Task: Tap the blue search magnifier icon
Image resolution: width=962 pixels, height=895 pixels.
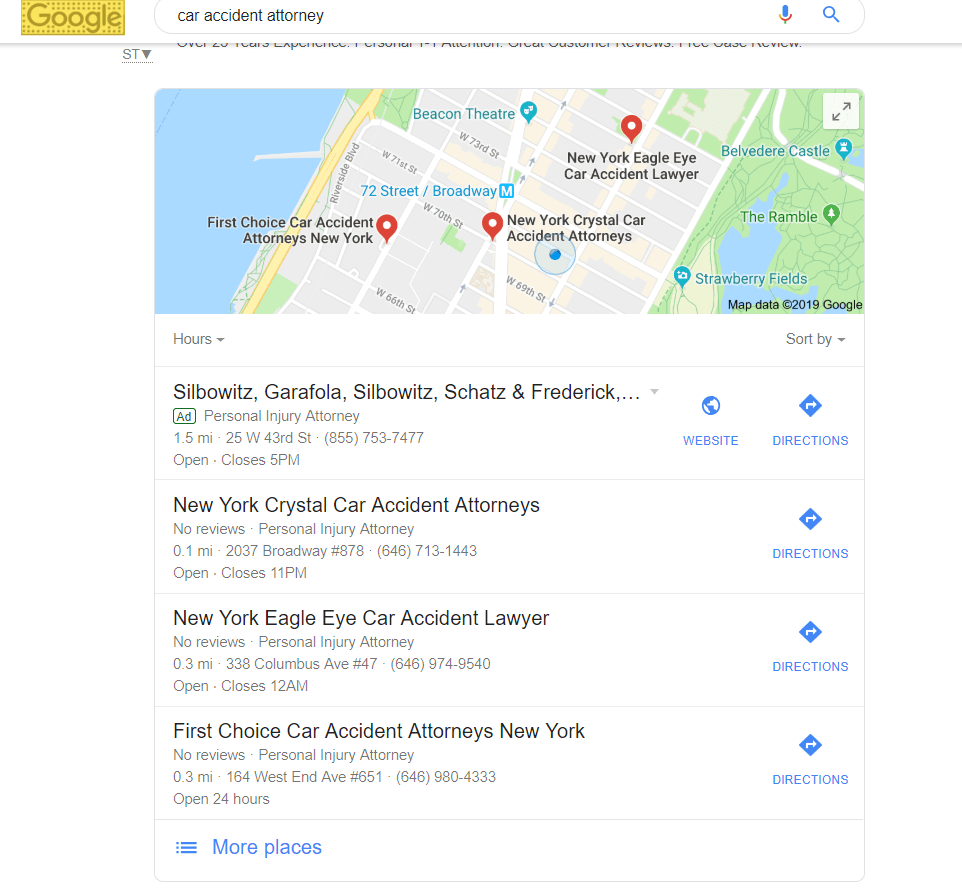Action: [x=830, y=14]
